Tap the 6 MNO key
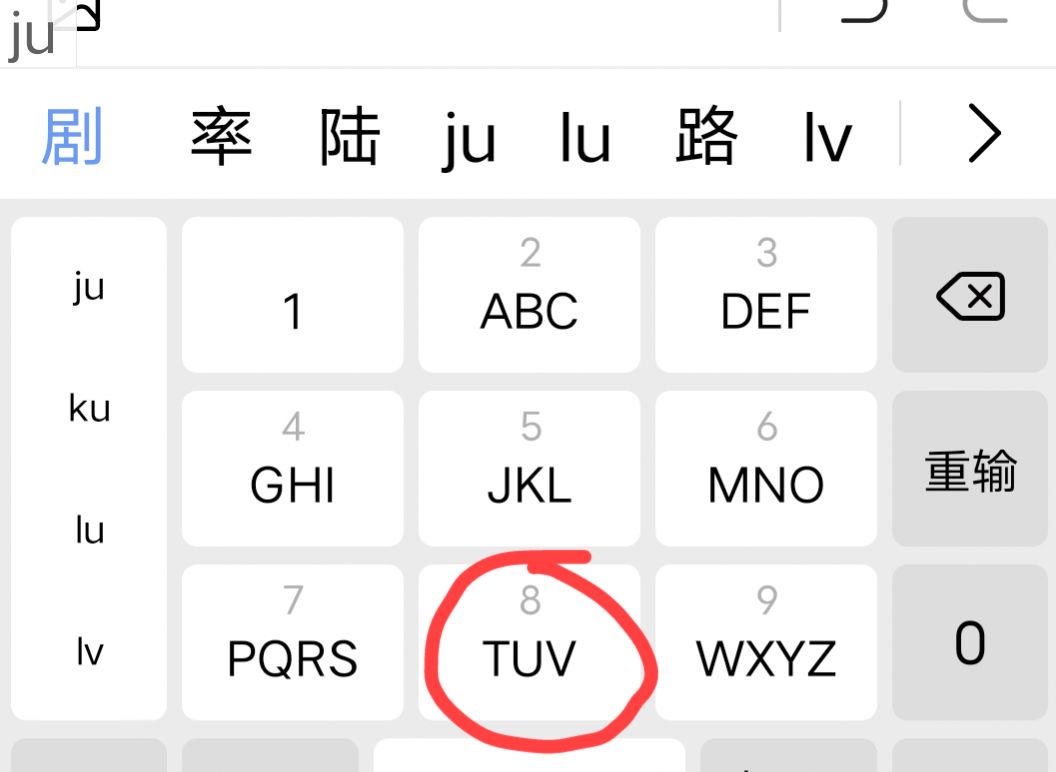Viewport: 1056px width, 772px height. click(x=766, y=468)
